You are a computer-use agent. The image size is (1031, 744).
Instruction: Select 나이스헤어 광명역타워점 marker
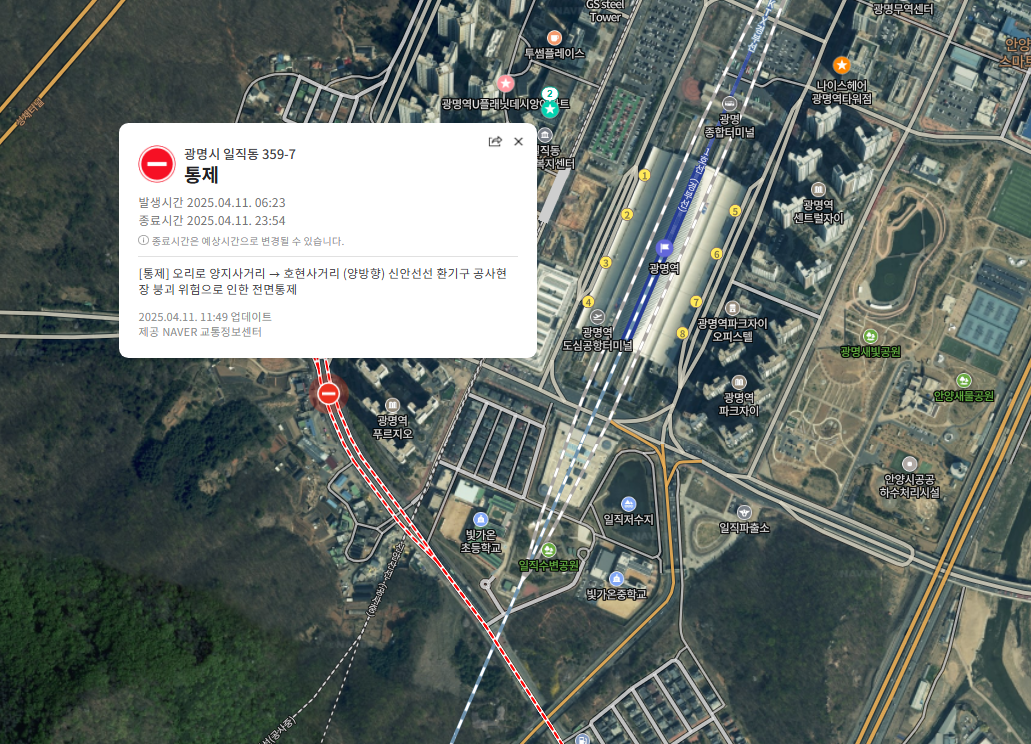coord(841,65)
